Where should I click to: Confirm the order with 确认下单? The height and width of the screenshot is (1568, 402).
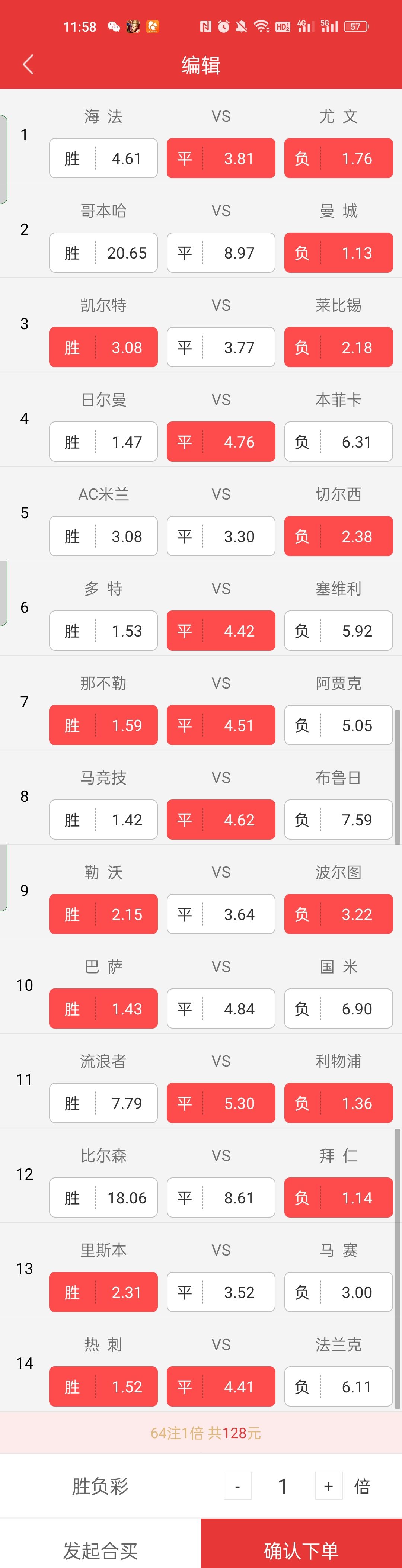coord(301,1550)
